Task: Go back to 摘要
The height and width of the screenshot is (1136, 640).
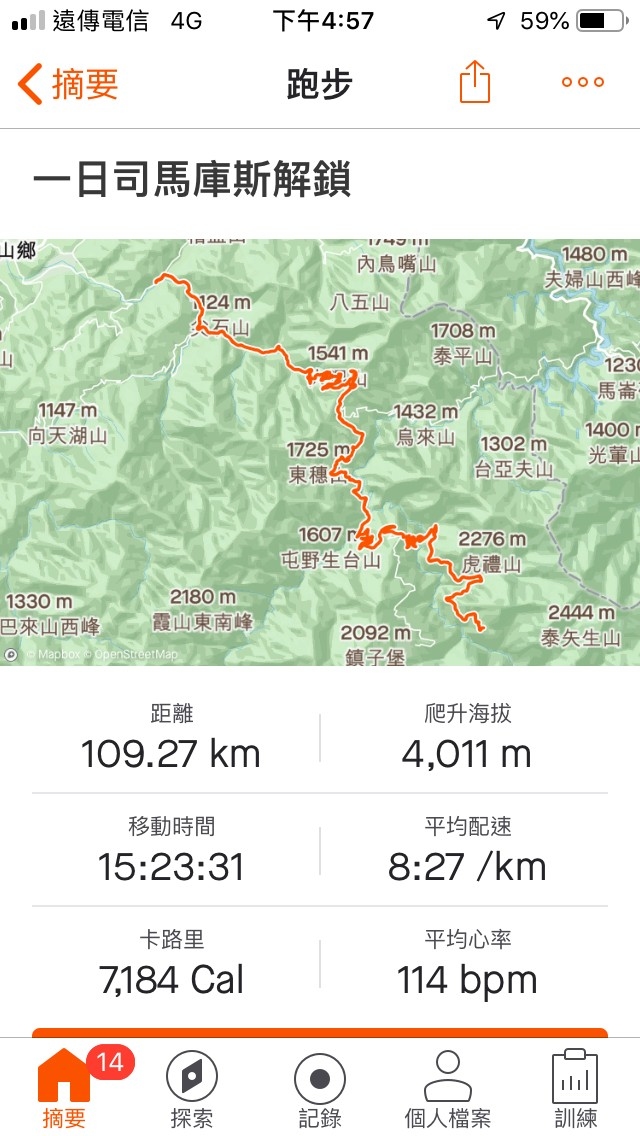Action: (68, 84)
